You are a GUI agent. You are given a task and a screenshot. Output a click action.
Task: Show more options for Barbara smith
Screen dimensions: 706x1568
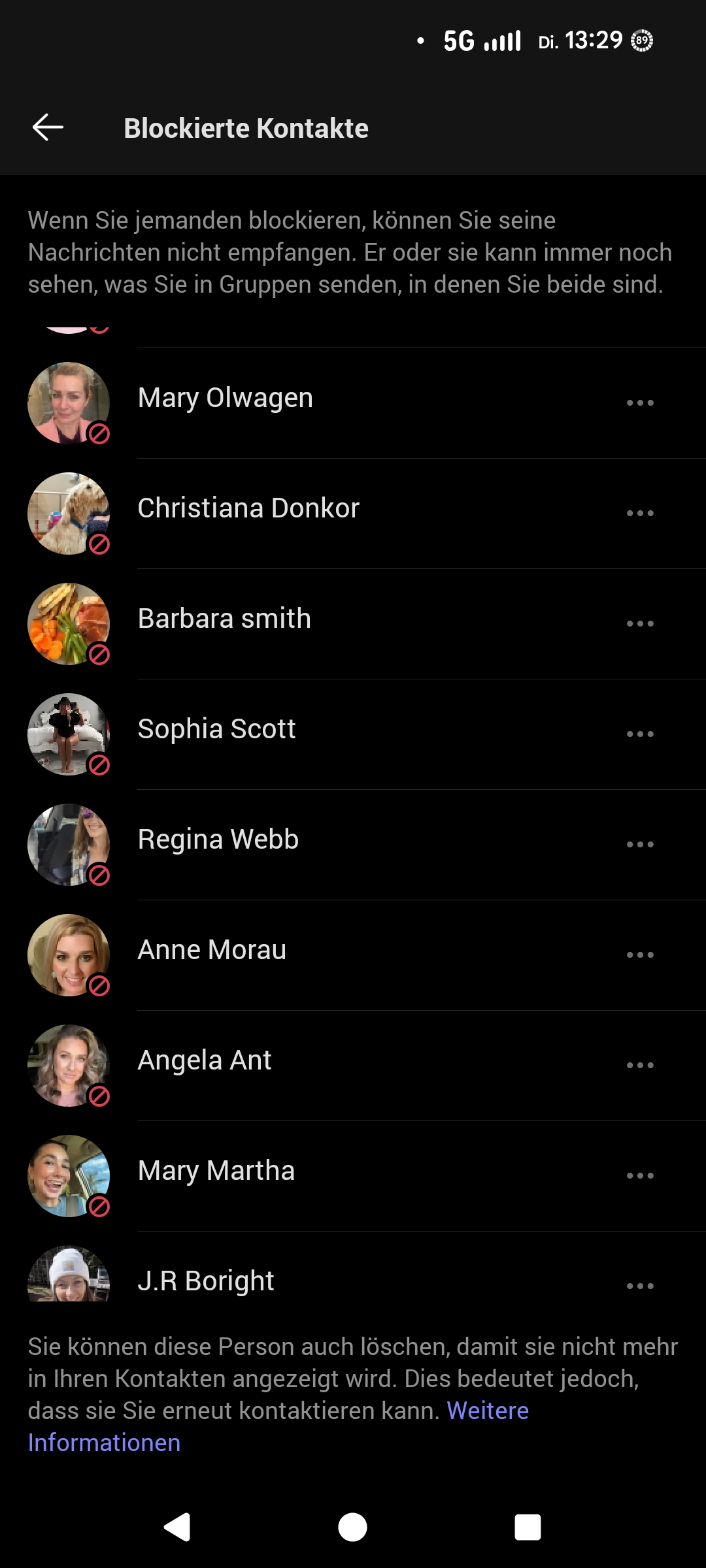click(x=639, y=623)
